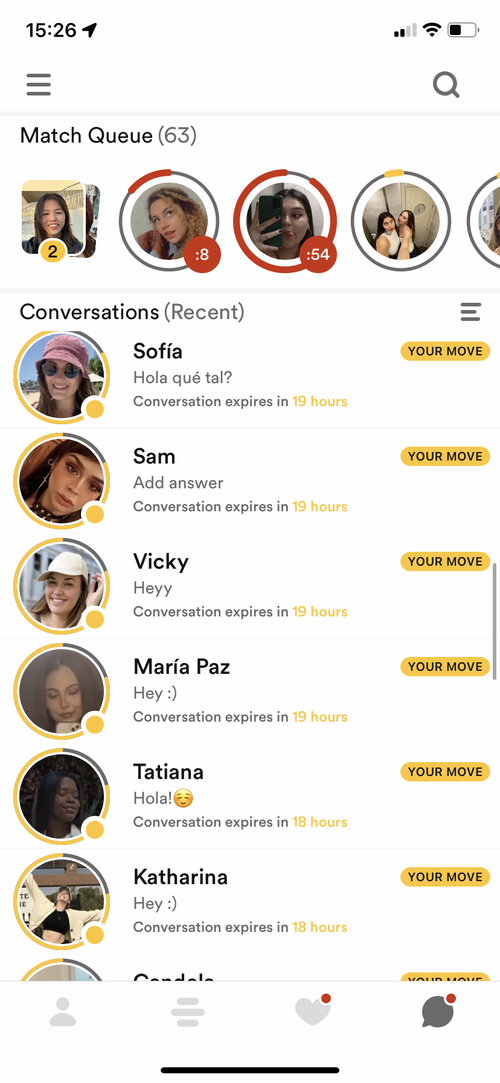Image resolution: width=500 pixels, height=1083 pixels.
Task: Open the admirers stack with badge 2
Action: (61, 220)
